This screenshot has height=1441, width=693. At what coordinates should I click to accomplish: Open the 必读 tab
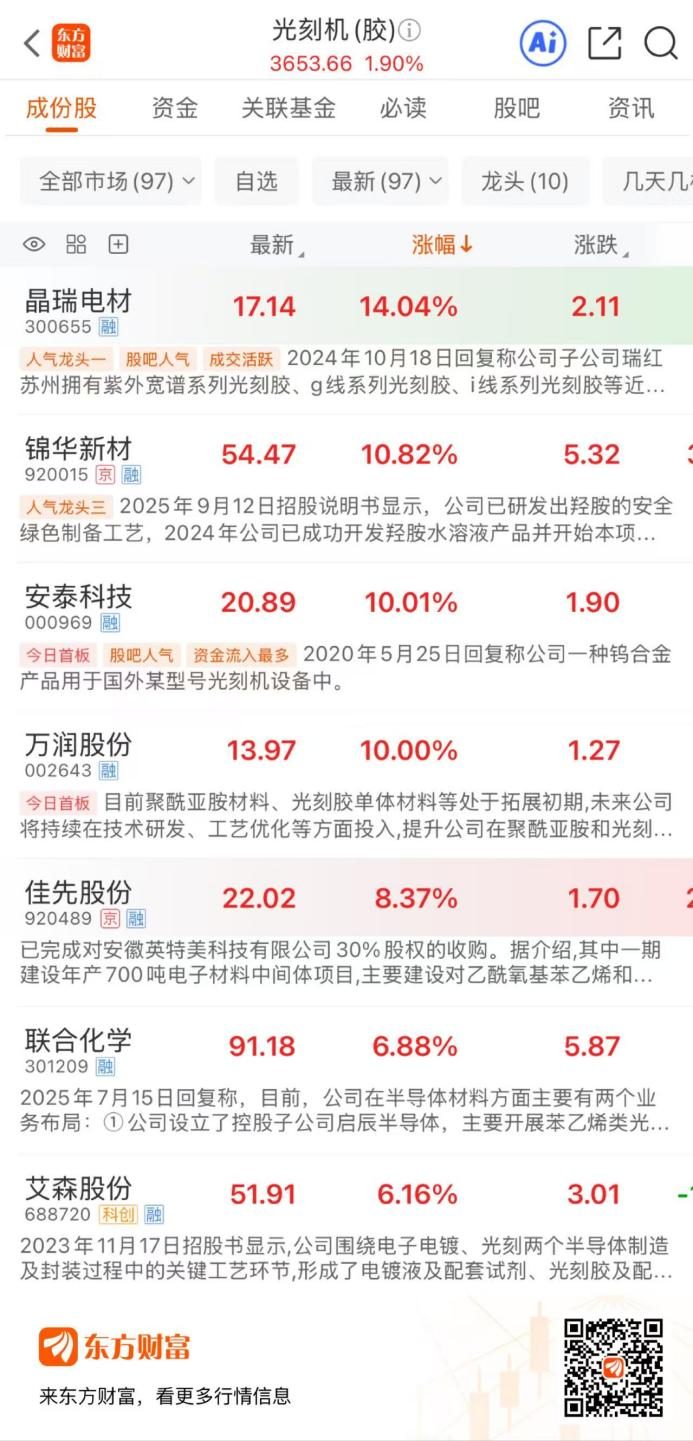403,108
